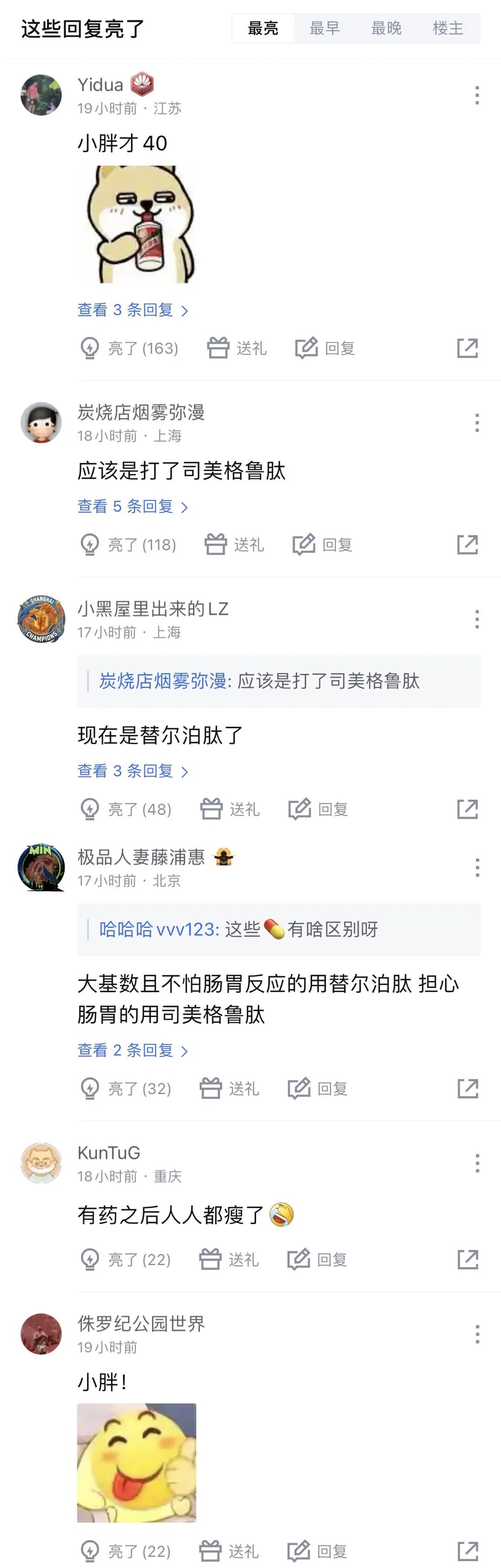Image resolution: width=501 pixels, height=1568 pixels.
Task: Reply to 小黑屋里出来的LZ's comment
Action: click(x=318, y=809)
